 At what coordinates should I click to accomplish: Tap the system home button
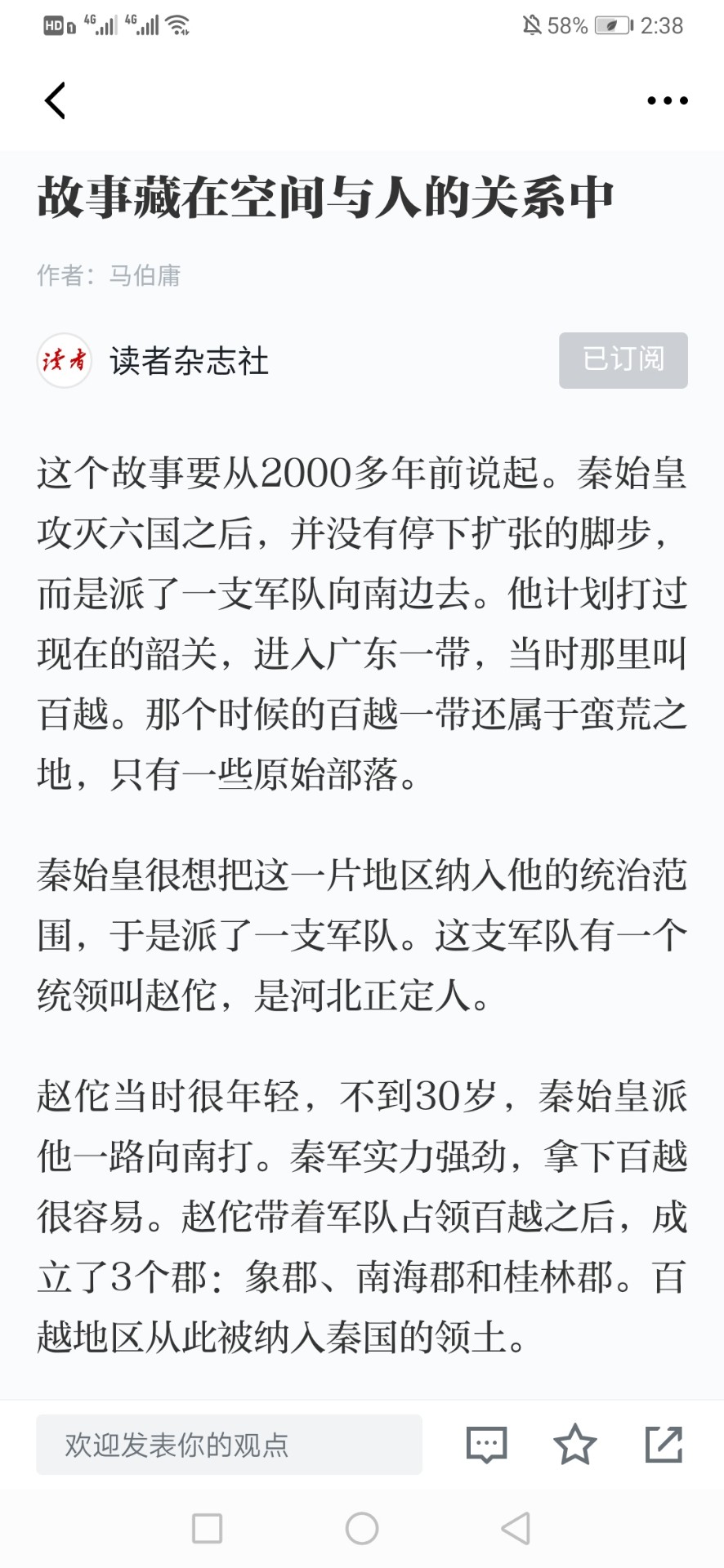tap(362, 1528)
